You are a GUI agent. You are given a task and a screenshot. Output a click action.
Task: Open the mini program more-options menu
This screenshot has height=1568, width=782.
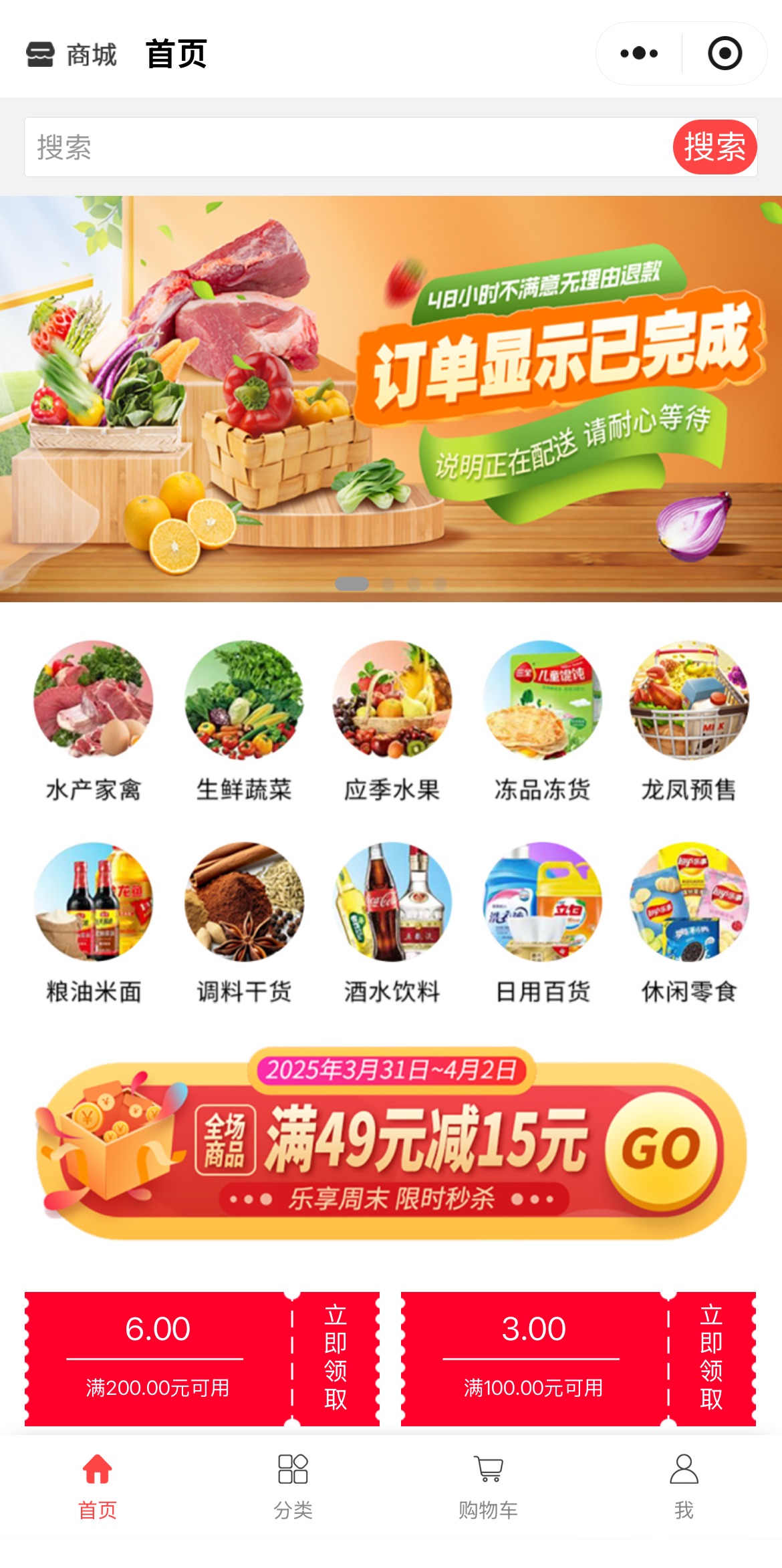[x=638, y=53]
